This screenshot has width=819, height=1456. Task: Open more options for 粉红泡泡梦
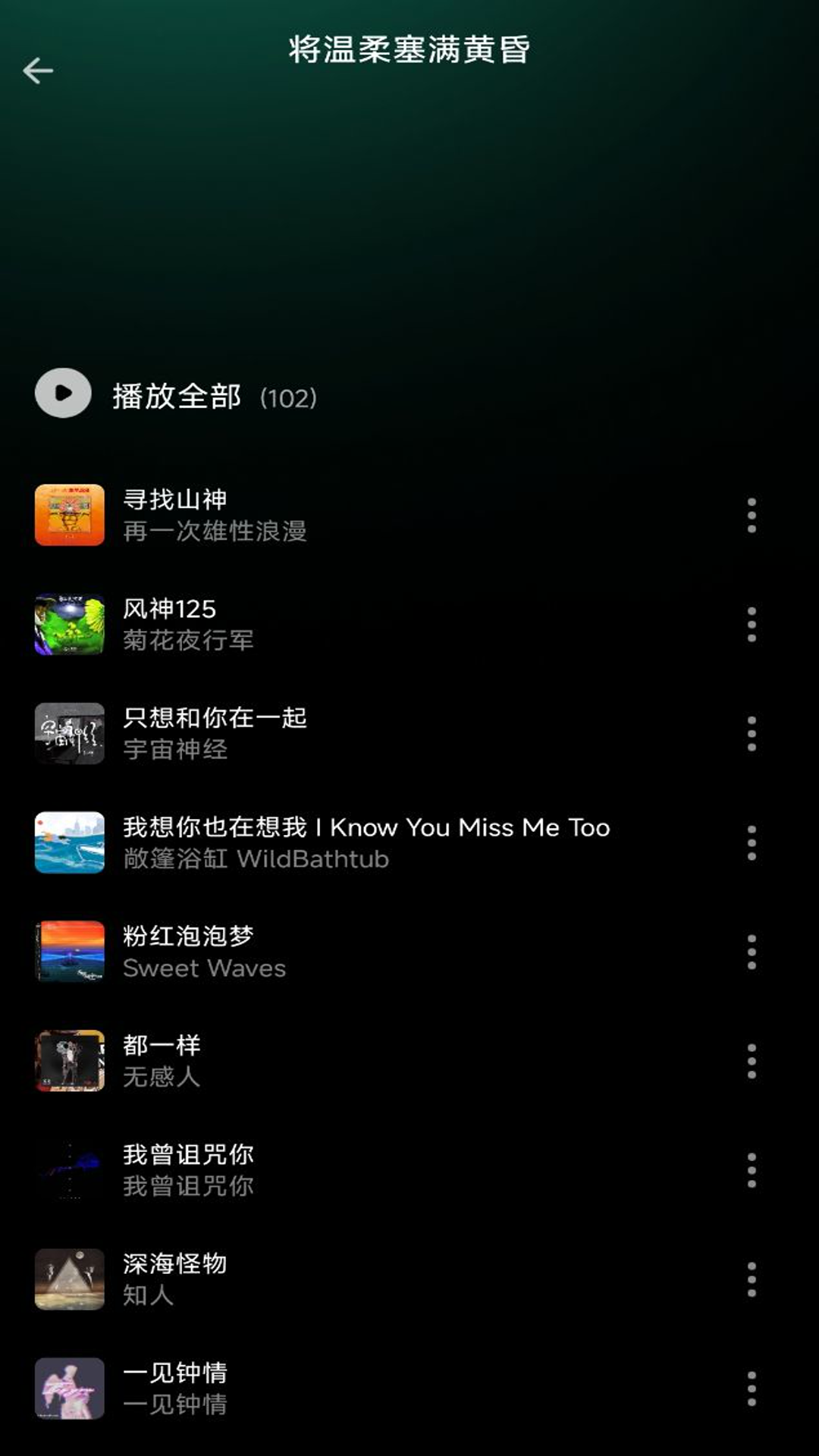click(x=752, y=952)
